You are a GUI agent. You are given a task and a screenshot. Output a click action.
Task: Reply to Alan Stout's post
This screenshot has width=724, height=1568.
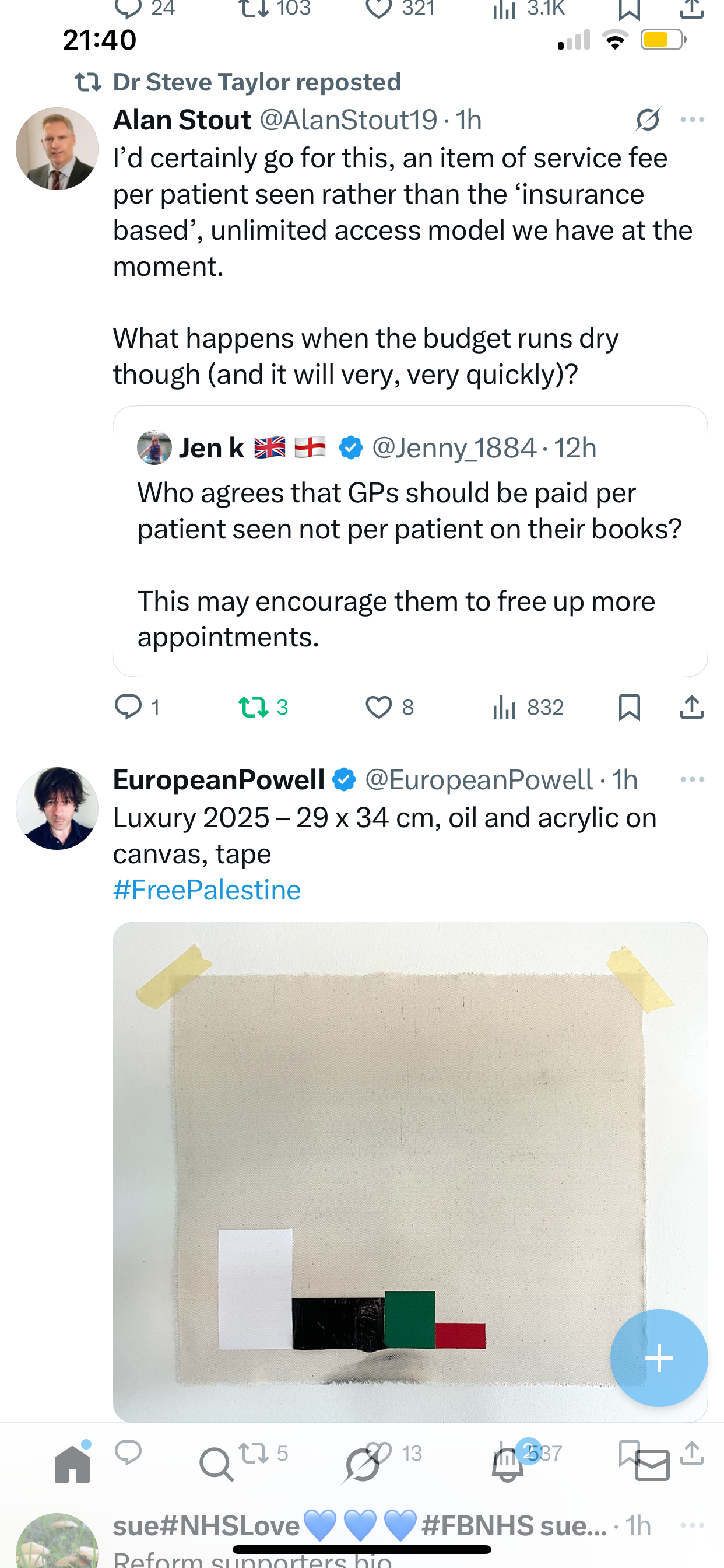[x=128, y=706]
